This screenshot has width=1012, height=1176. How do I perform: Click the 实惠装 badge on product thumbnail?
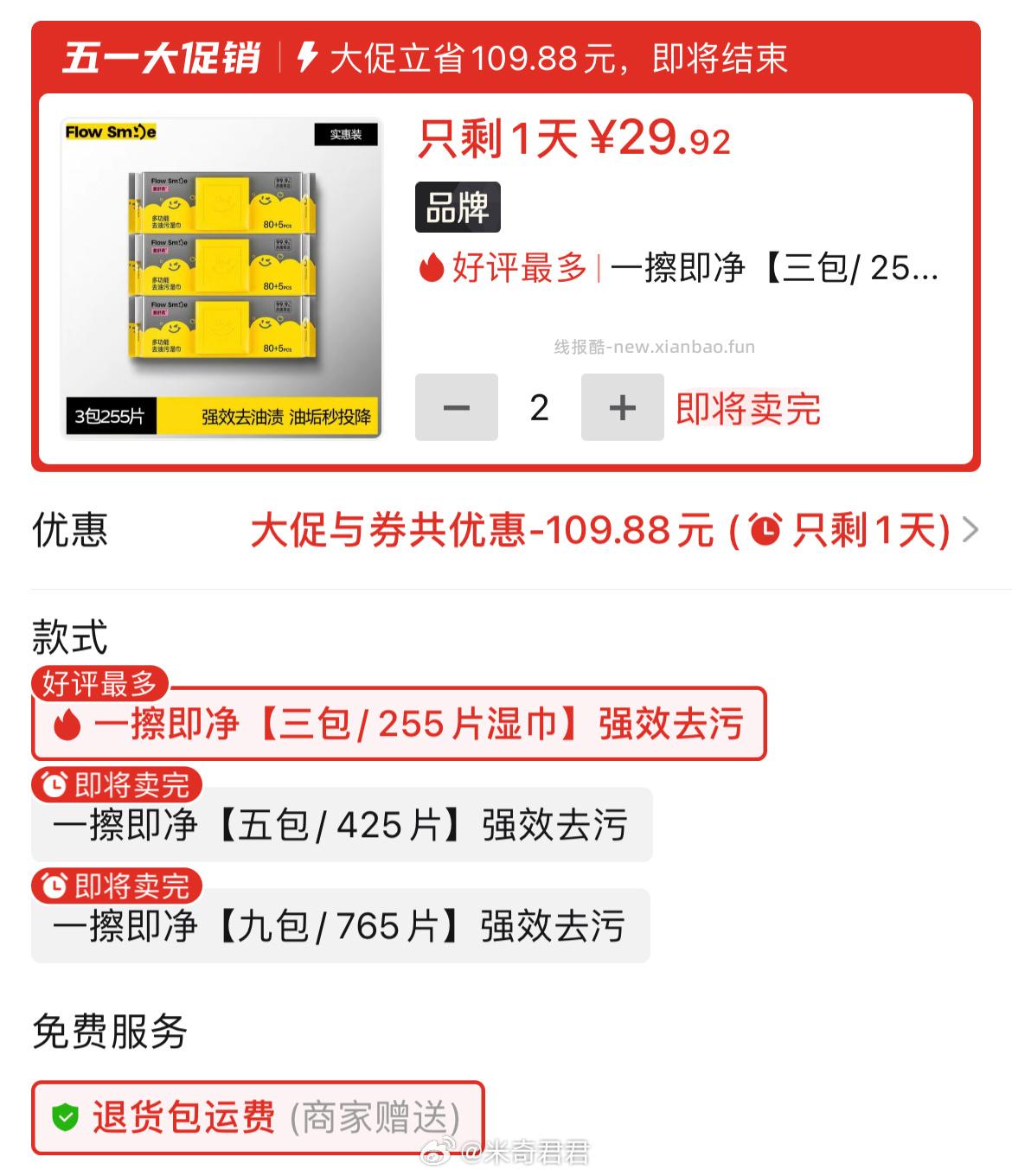click(x=346, y=131)
